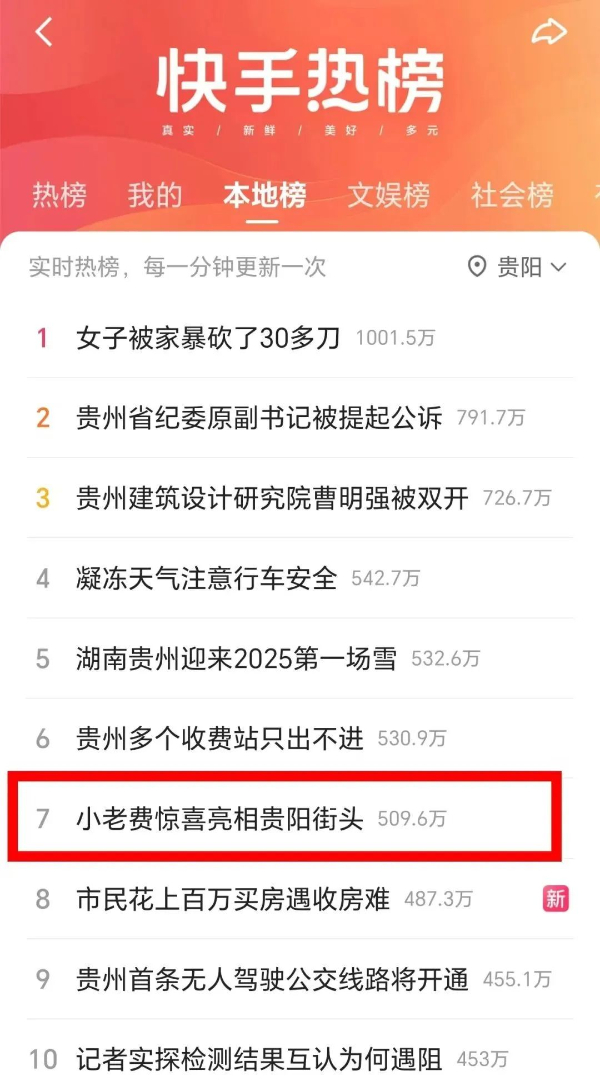View 贵州建筑设计研究院曹明强被双开 topic
The width and height of the screenshot is (600, 1089).
pyautogui.click(x=272, y=498)
